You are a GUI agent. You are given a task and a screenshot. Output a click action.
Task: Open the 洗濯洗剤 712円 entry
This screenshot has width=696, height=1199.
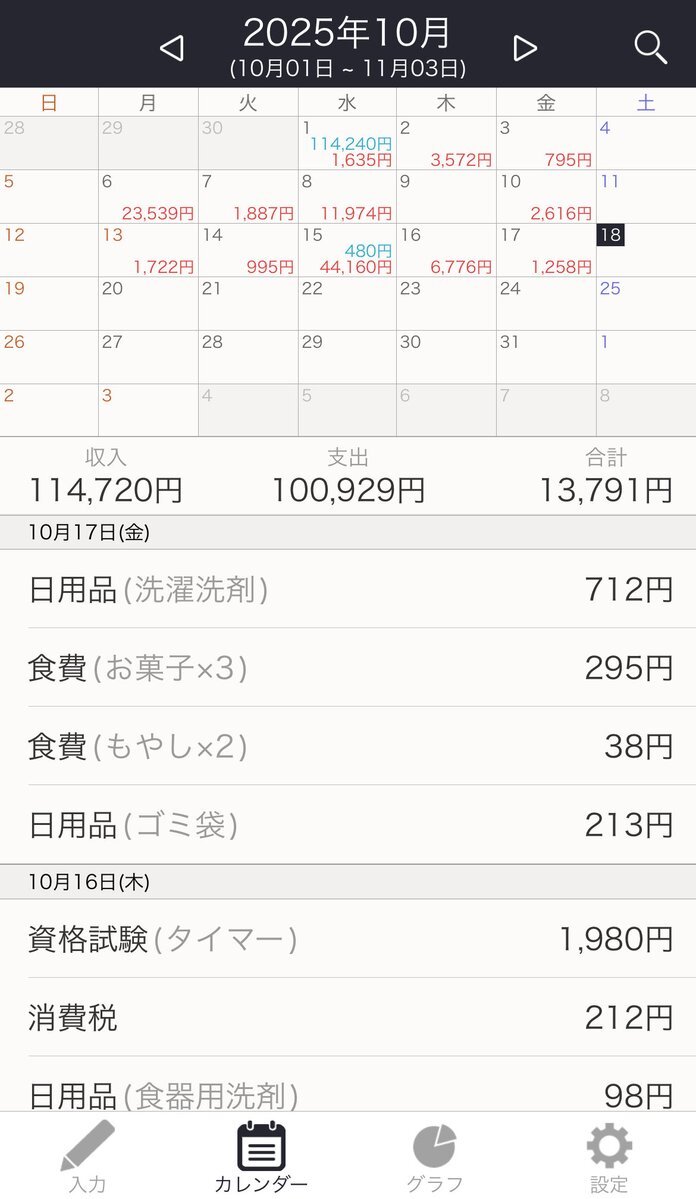coord(348,590)
